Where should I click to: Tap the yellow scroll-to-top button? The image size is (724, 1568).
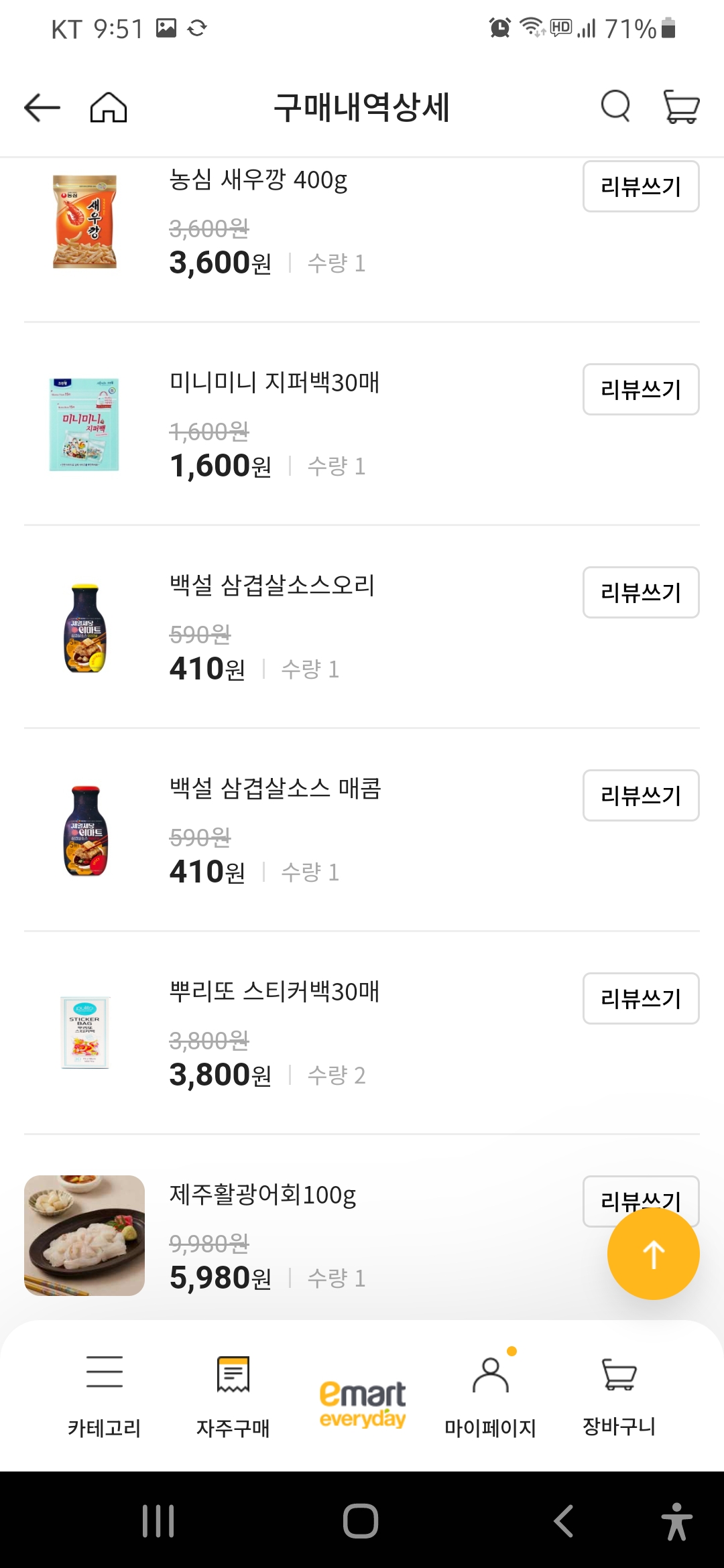(653, 1253)
